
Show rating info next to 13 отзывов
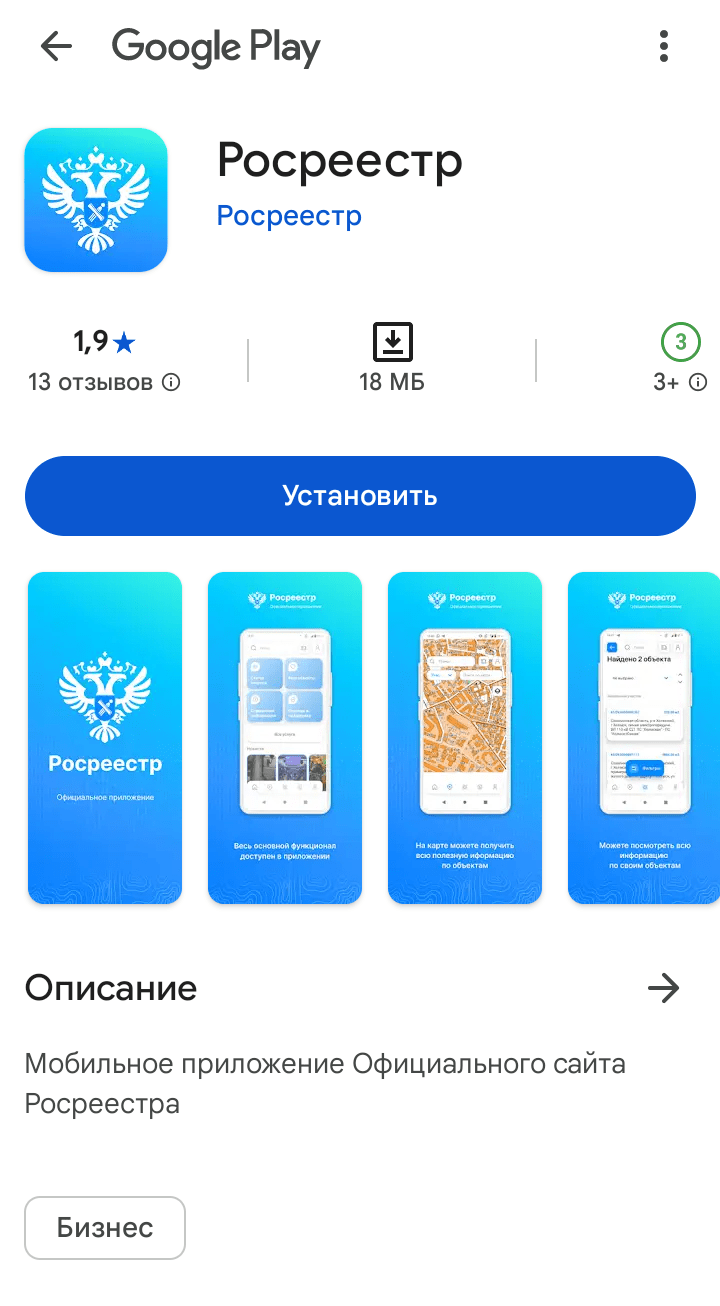tap(171, 382)
